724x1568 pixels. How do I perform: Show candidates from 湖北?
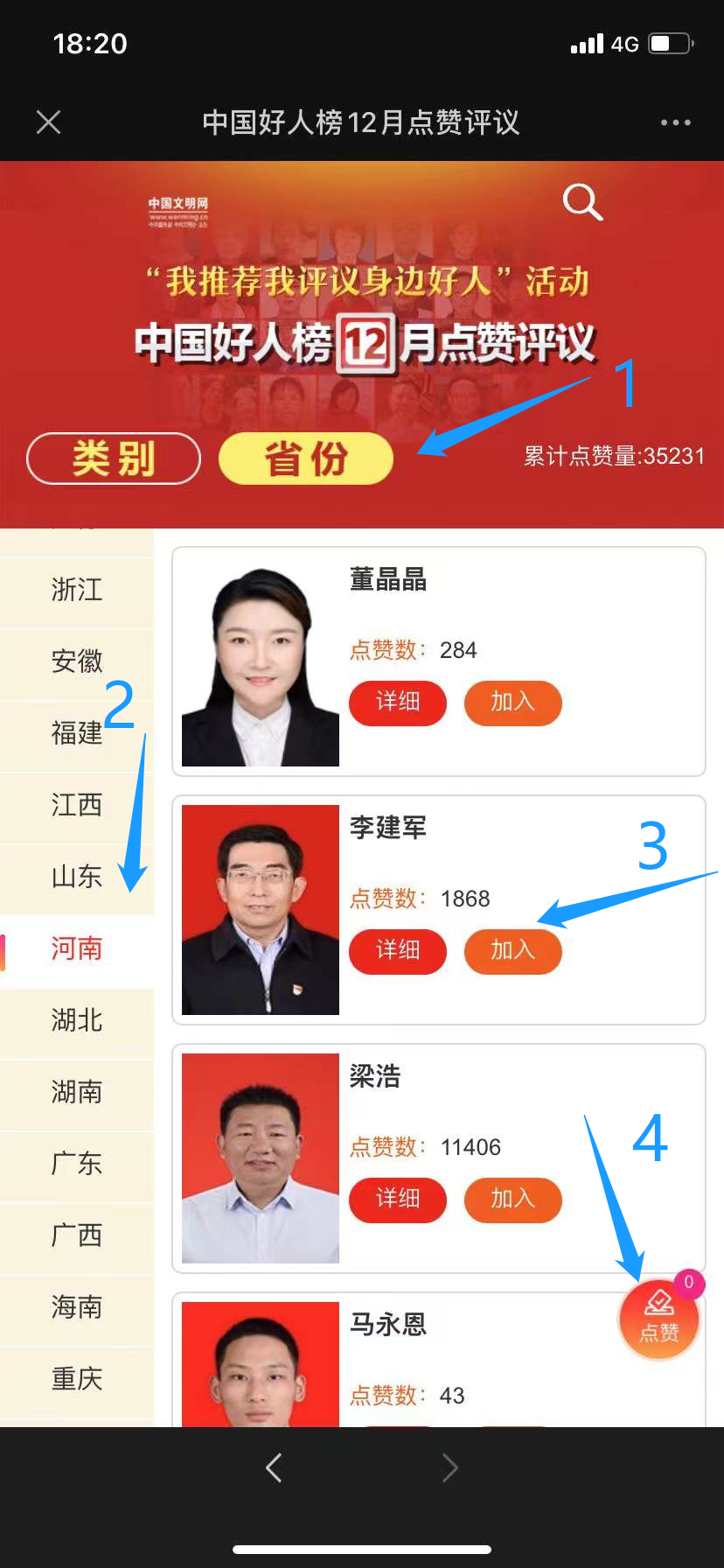tap(77, 1020)
